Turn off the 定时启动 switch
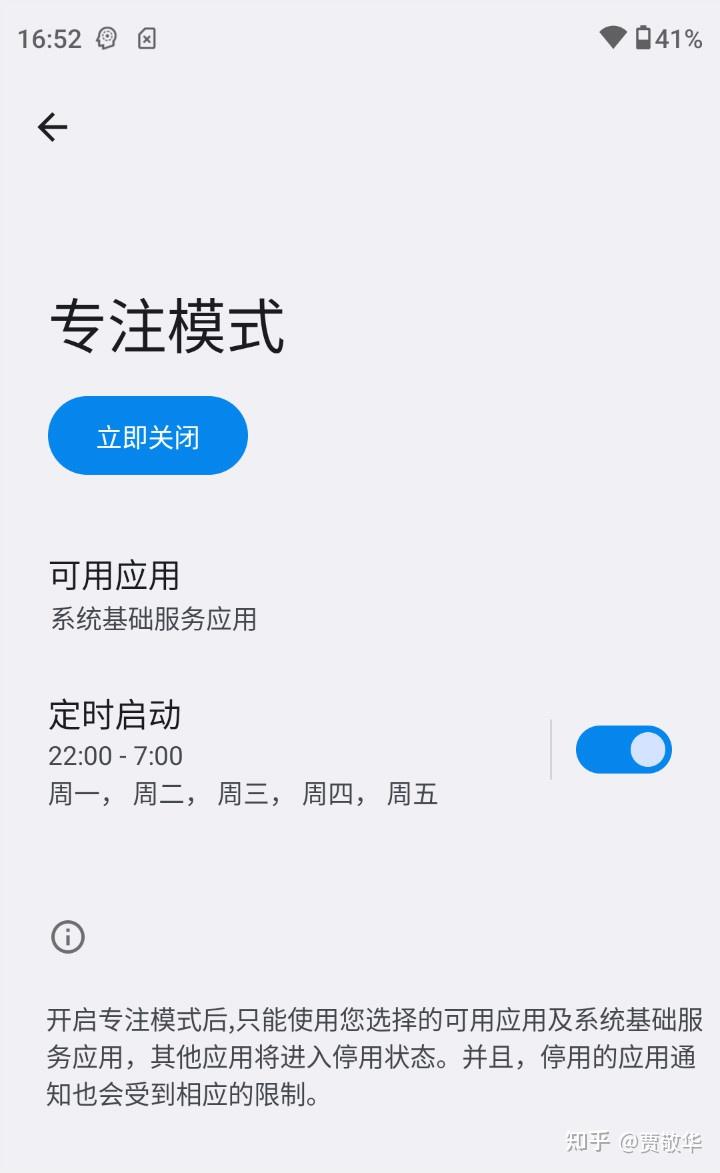The height and width of the screenshot is (1173, 720). [623, 750]
